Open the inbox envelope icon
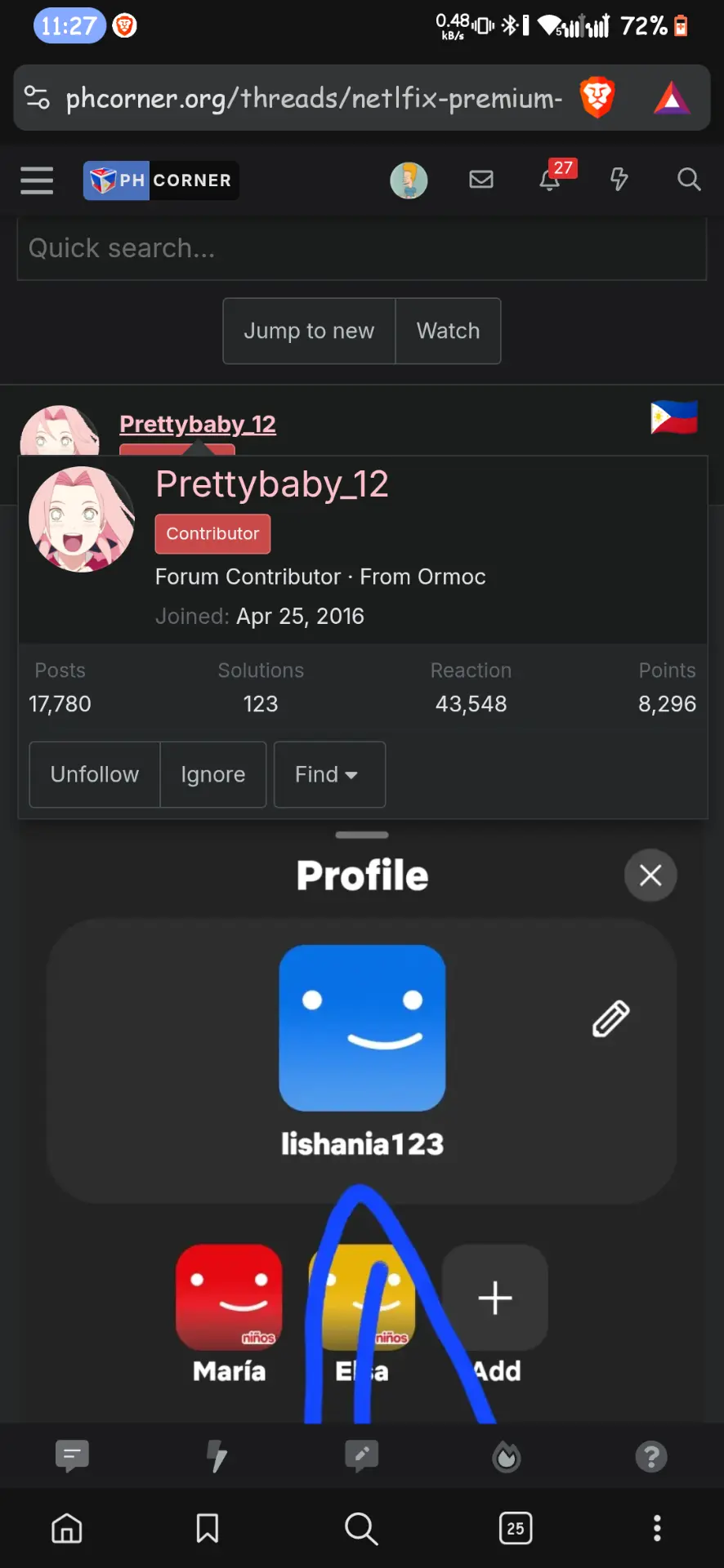The height and width of the screenshot is (1568, 724). (481, 180)
